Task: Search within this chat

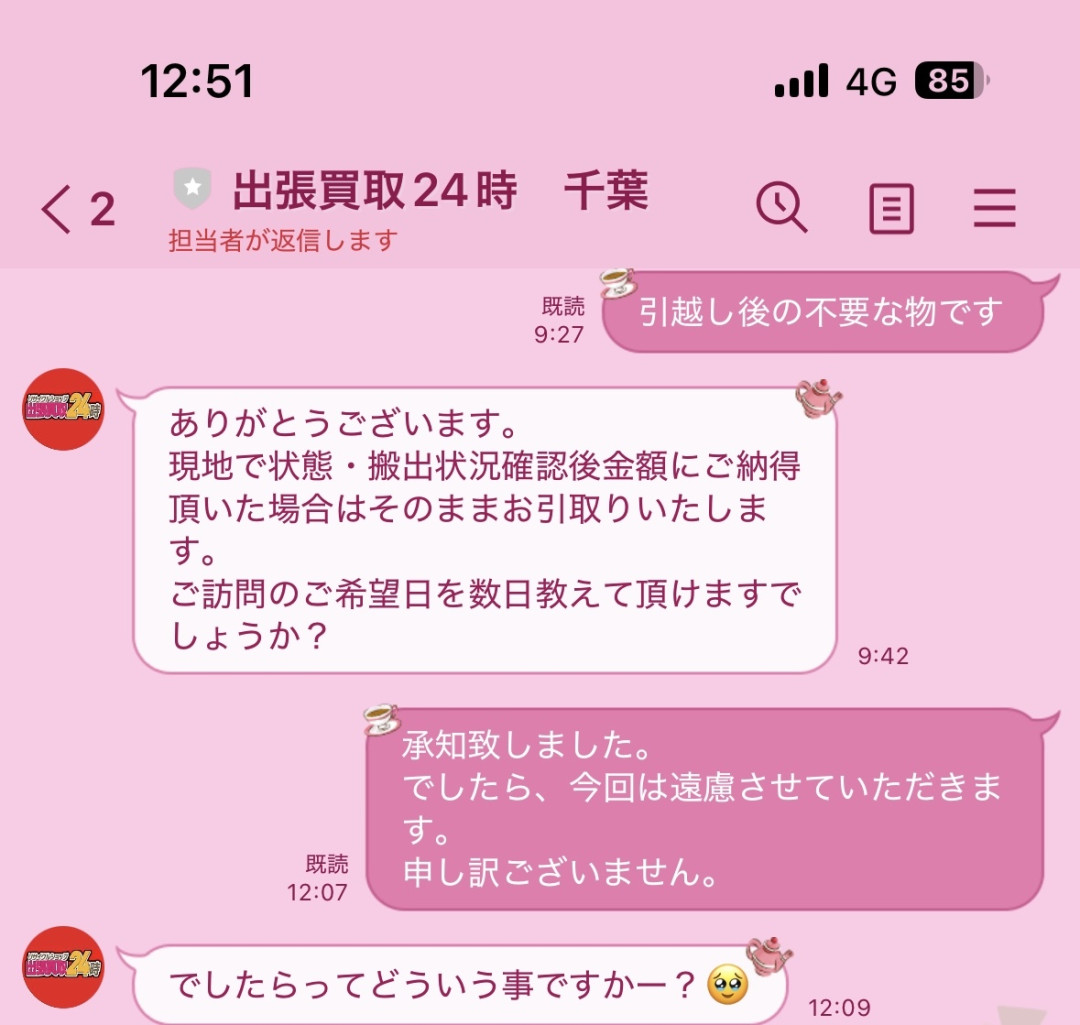Action: (781, 209)
